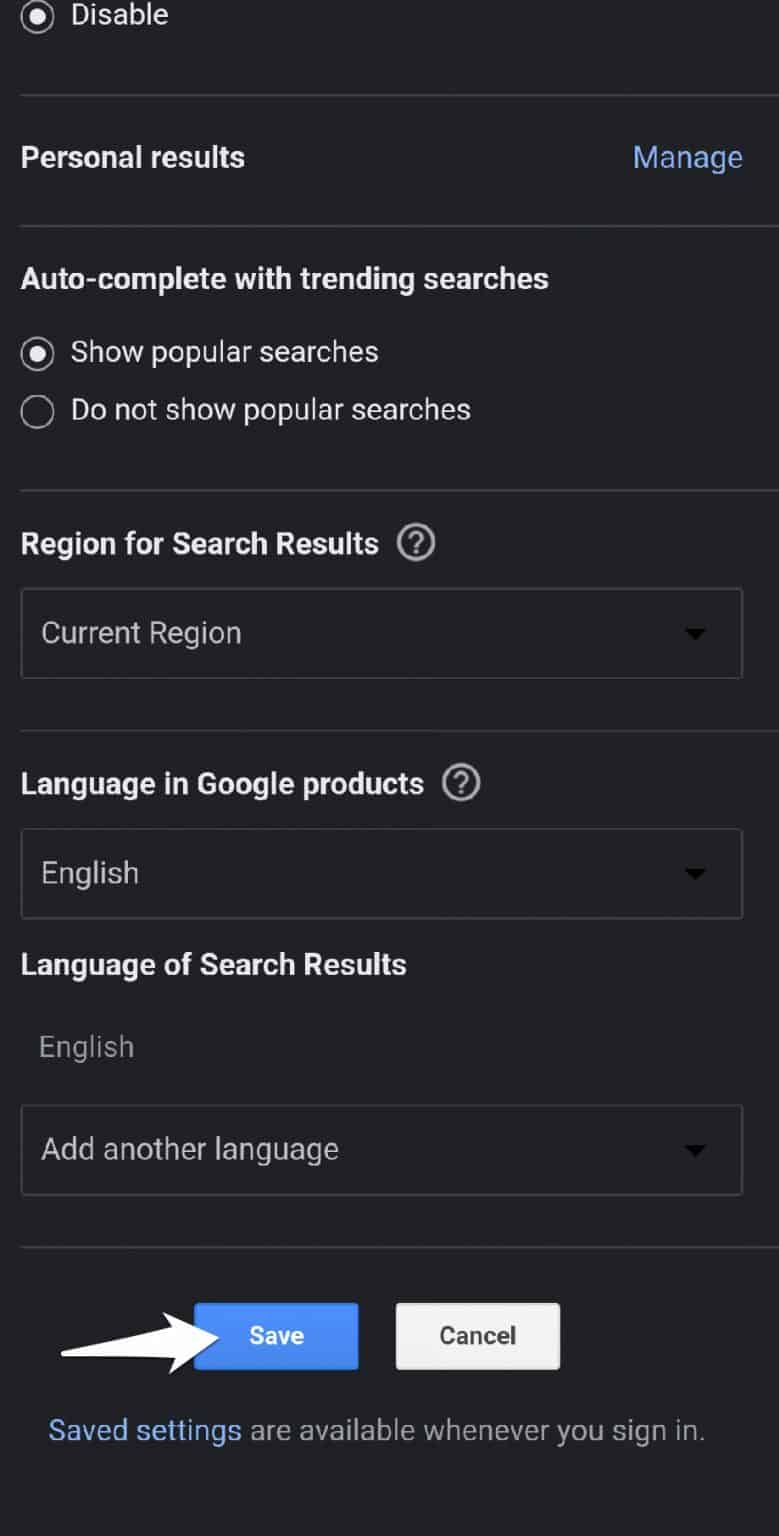Click the Saved settings link

click(x=143, y=1429)
